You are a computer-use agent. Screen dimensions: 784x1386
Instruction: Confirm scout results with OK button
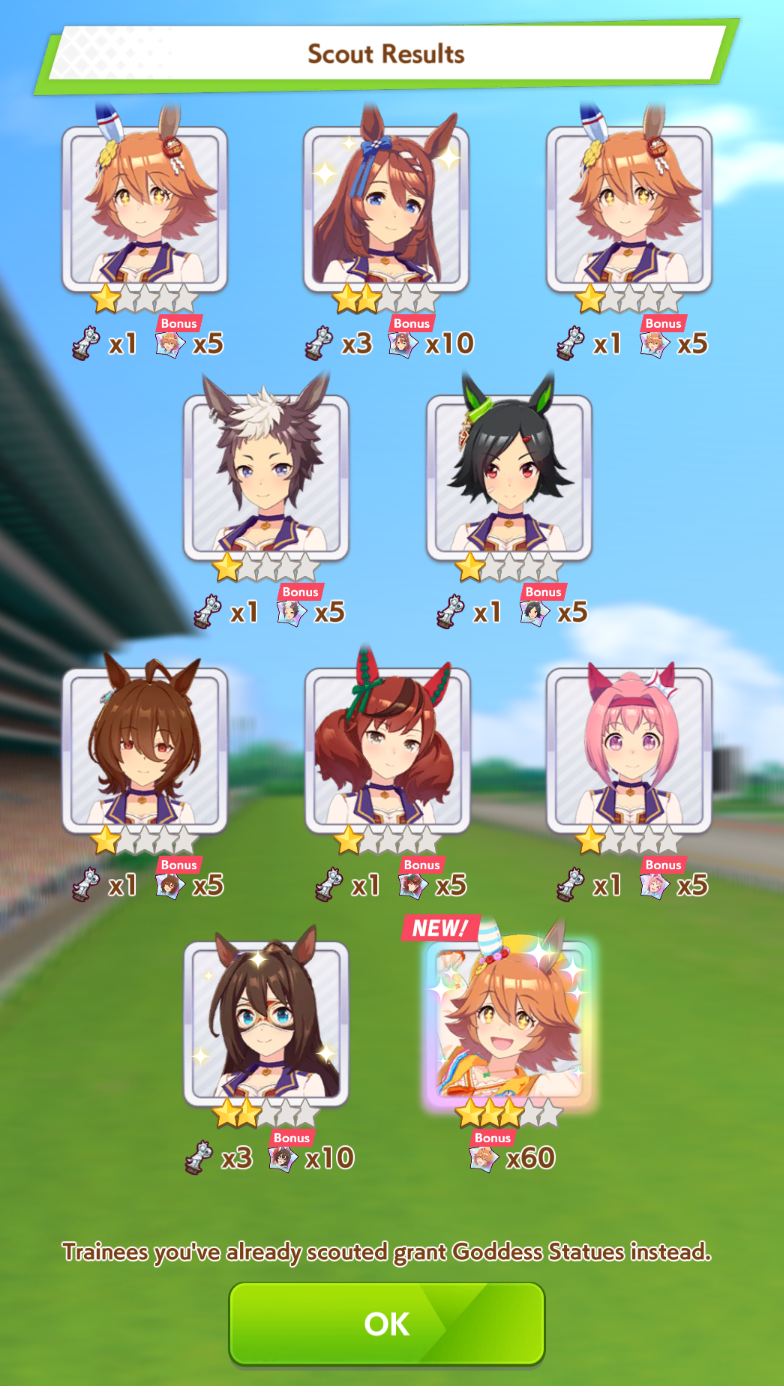(387, 1323)
